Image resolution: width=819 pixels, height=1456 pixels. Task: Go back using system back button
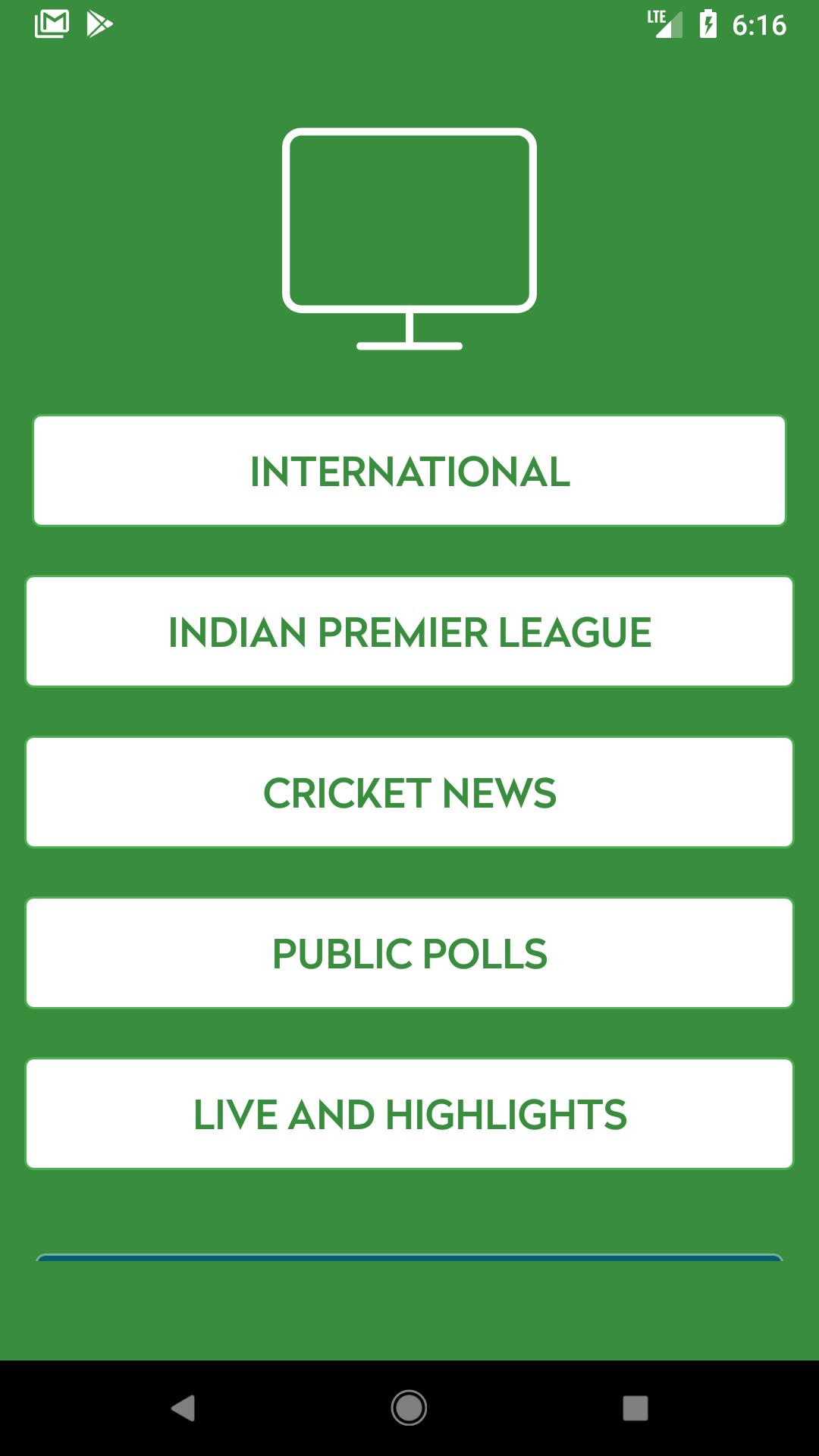pos(183,1408)
